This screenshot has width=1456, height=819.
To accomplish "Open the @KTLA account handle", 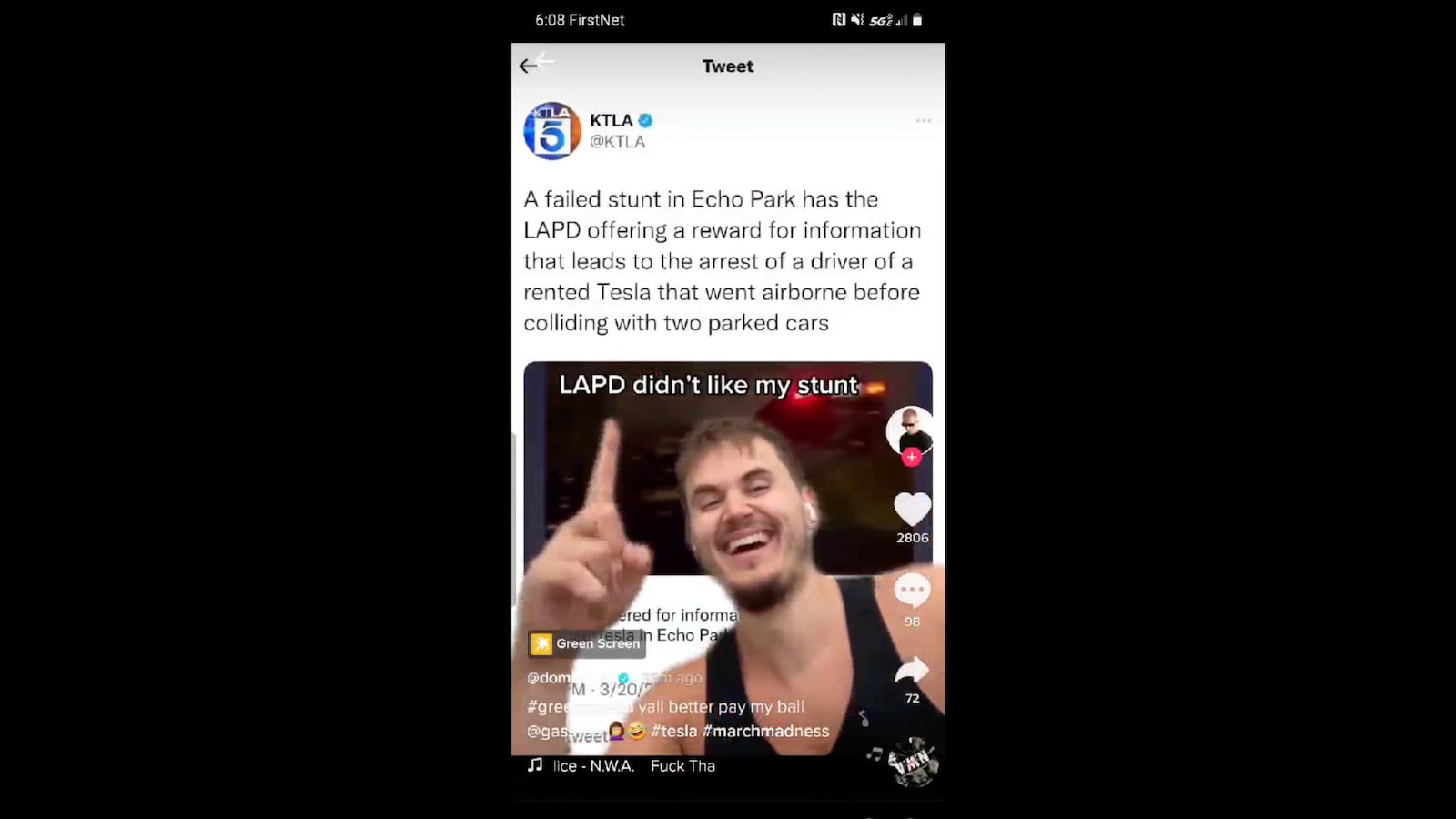I will [x=618, y=142].
